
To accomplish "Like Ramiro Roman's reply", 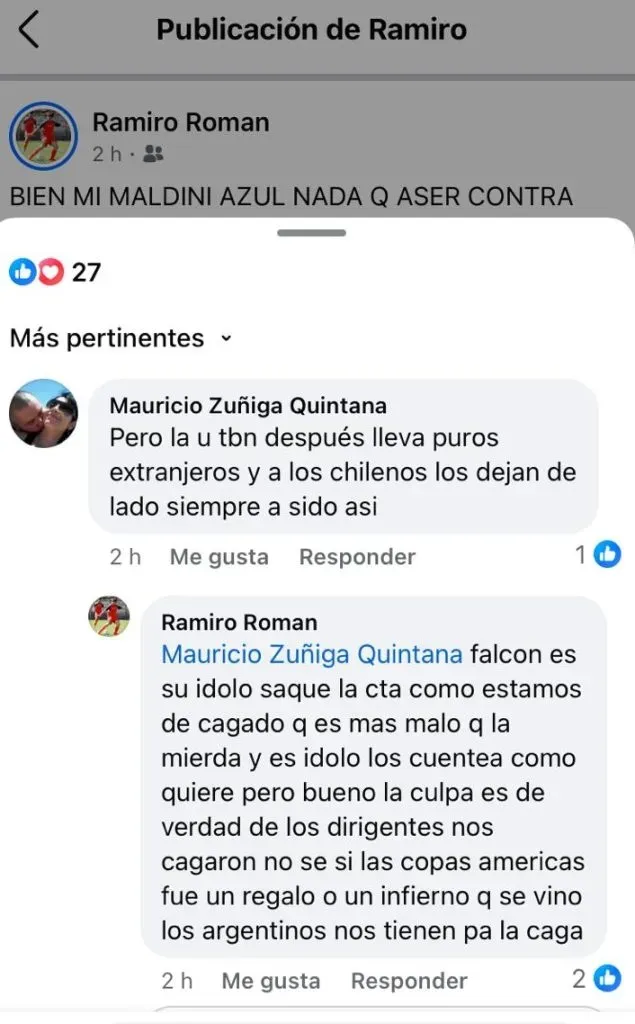I will coord(271,981).
